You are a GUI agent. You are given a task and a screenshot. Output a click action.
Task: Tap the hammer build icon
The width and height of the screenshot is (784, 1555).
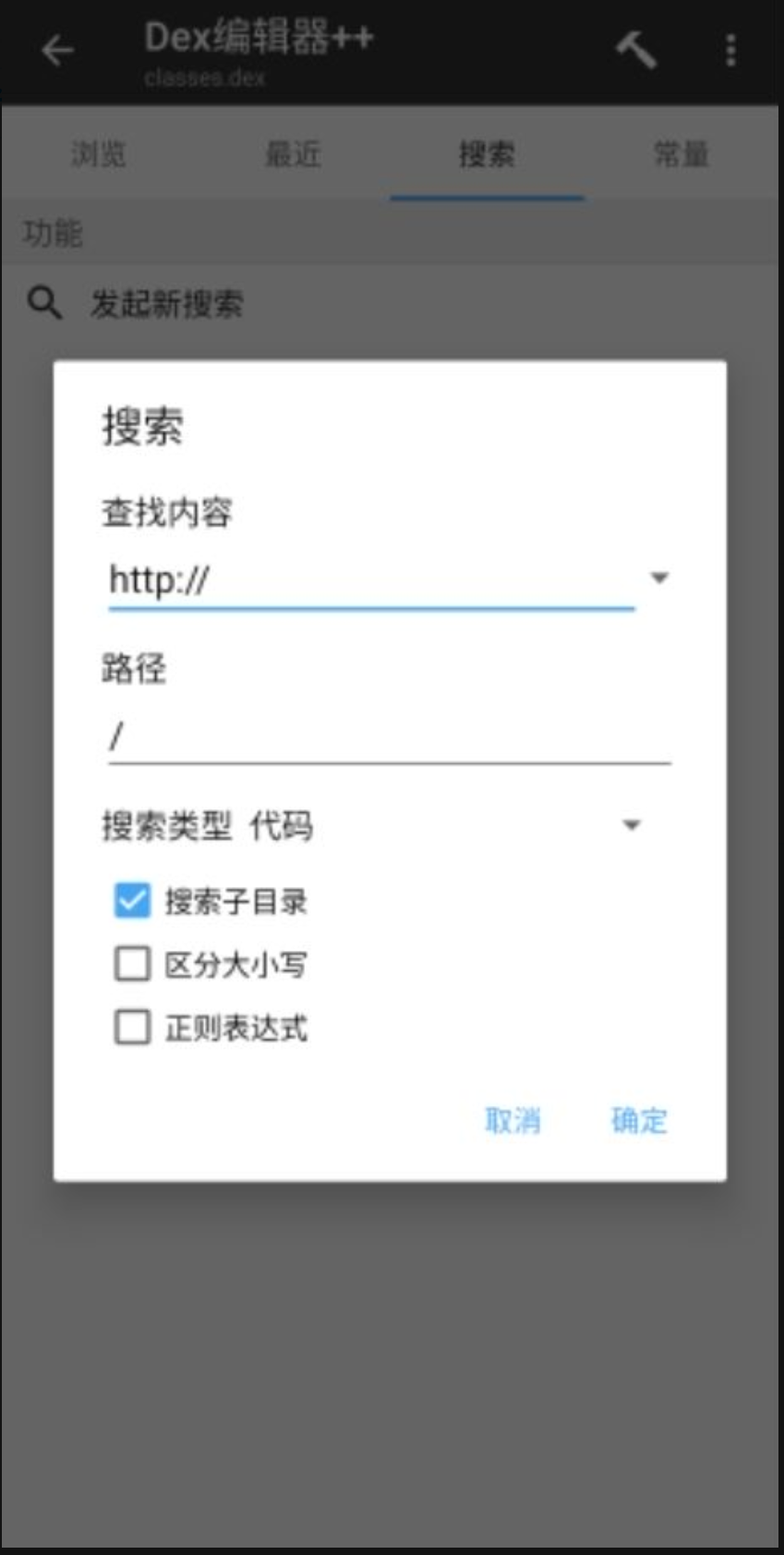(636, 50)
